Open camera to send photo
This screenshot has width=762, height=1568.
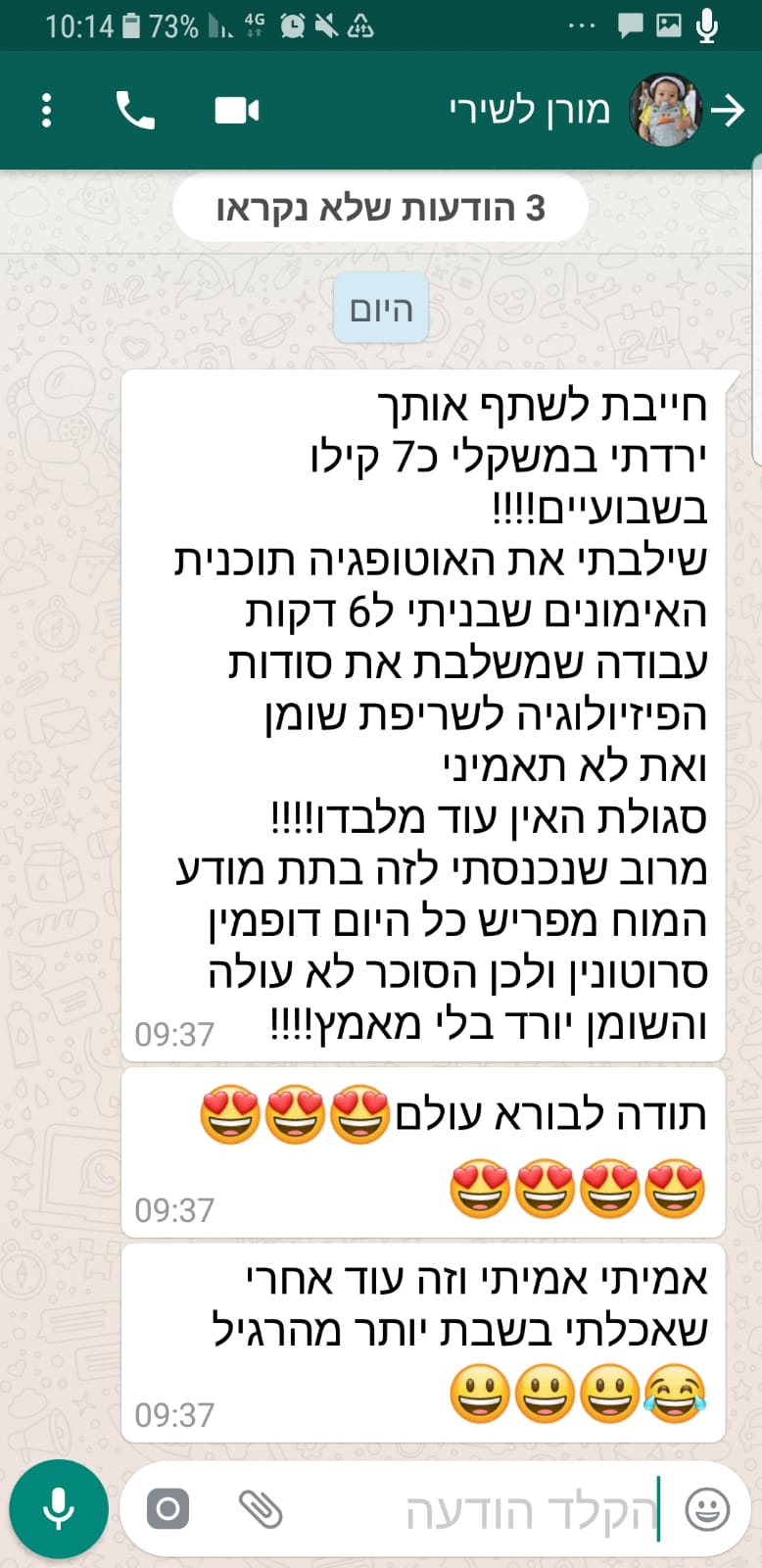pyautogui.click(x=168, y=1509)
